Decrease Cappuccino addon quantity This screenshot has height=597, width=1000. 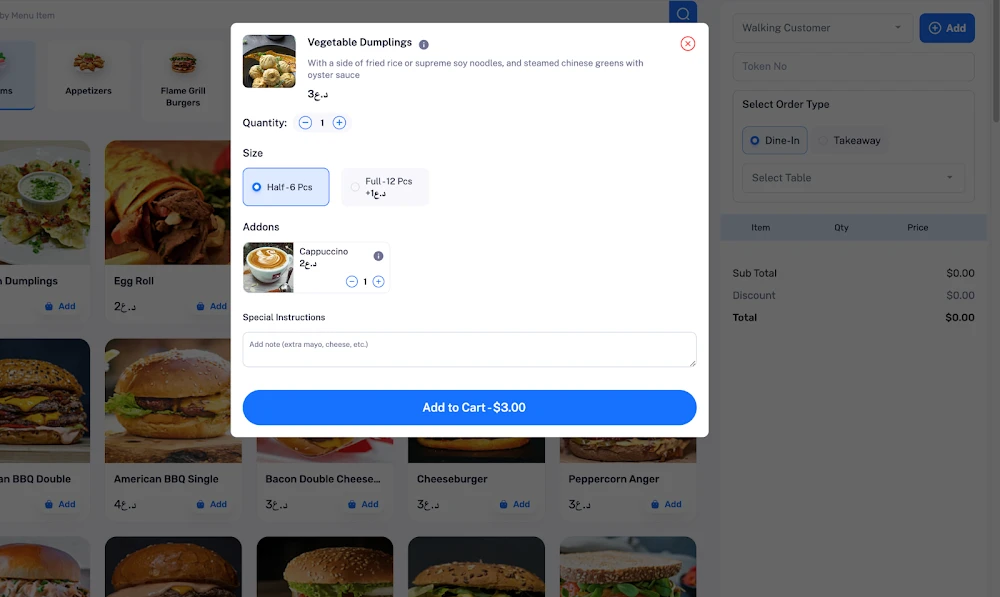[x=352, y=282]
